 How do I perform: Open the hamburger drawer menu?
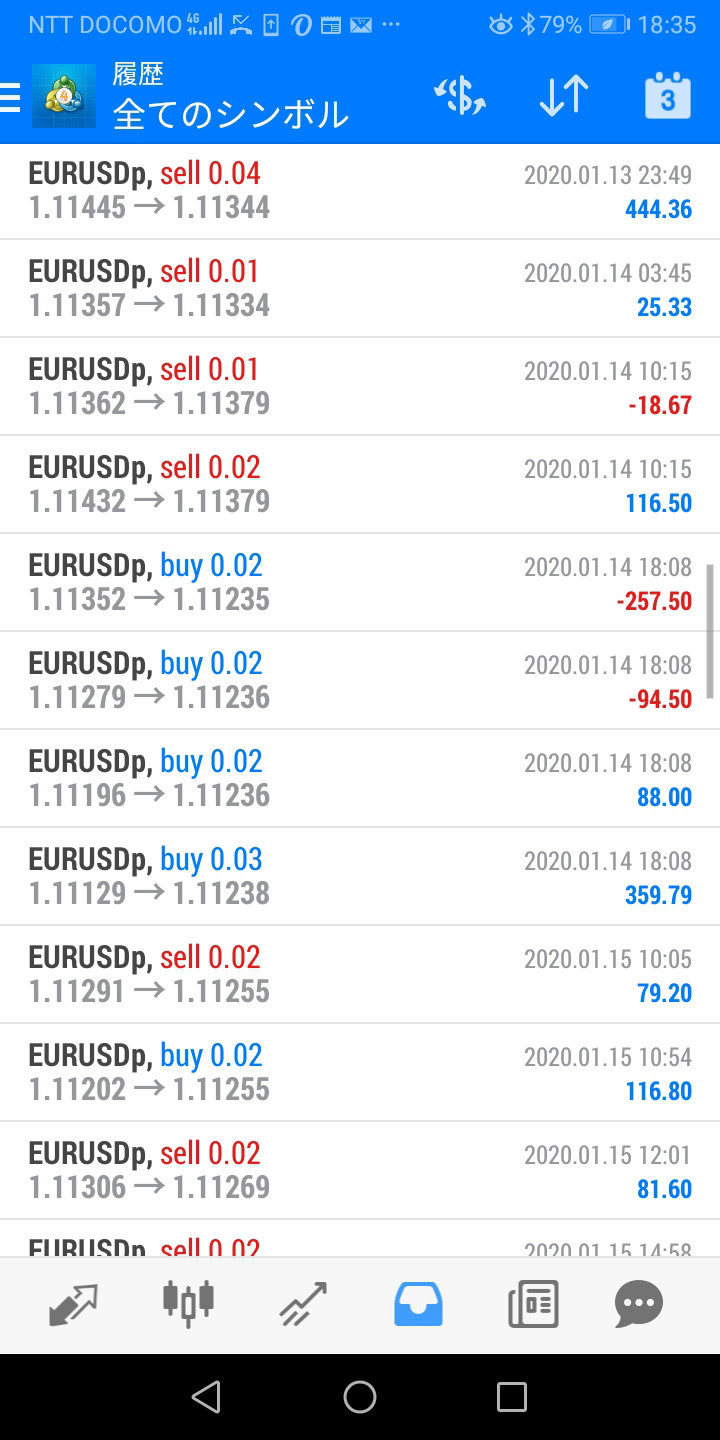pos(10,97)
